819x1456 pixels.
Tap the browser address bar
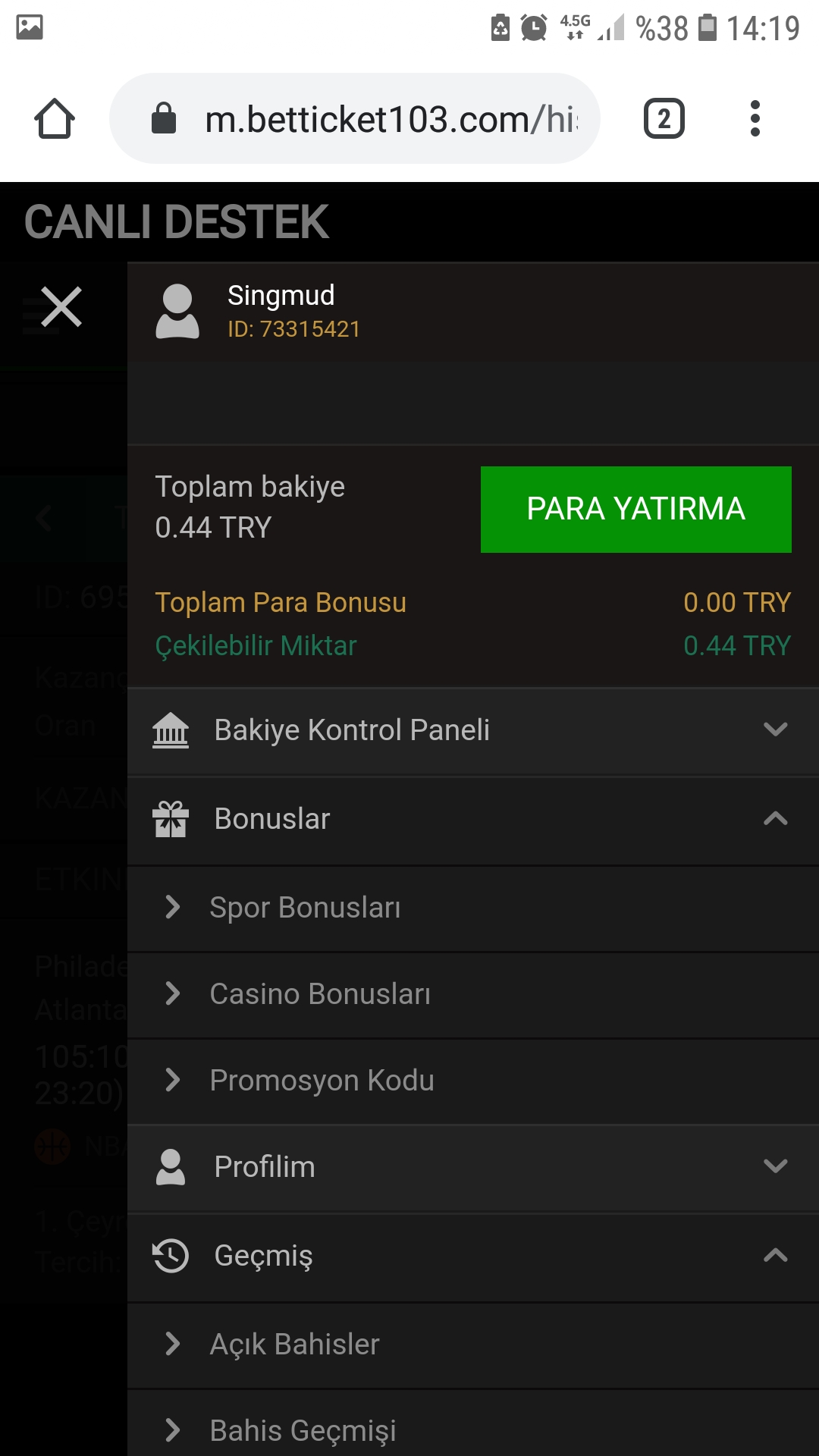pos(355,118)
